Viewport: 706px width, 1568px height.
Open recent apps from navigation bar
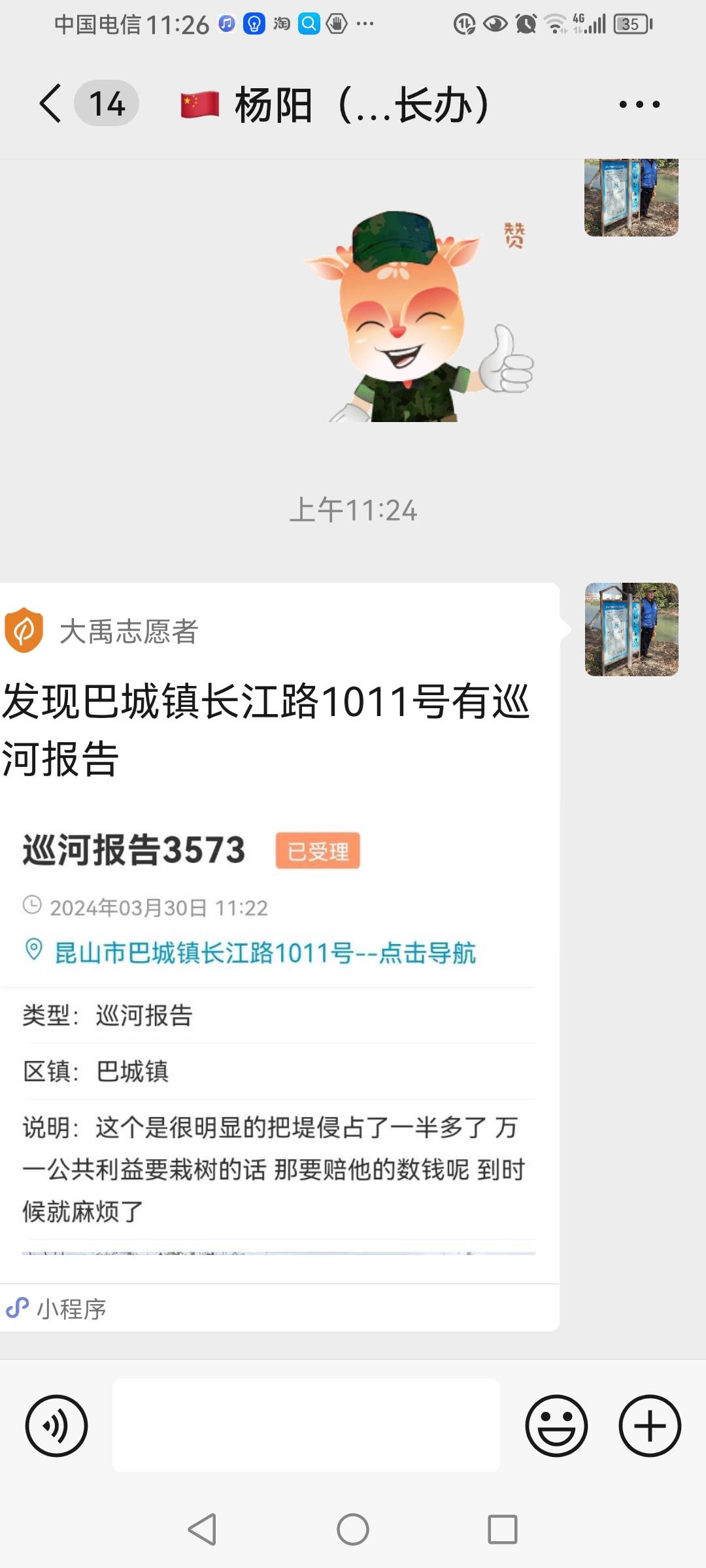503,1529
